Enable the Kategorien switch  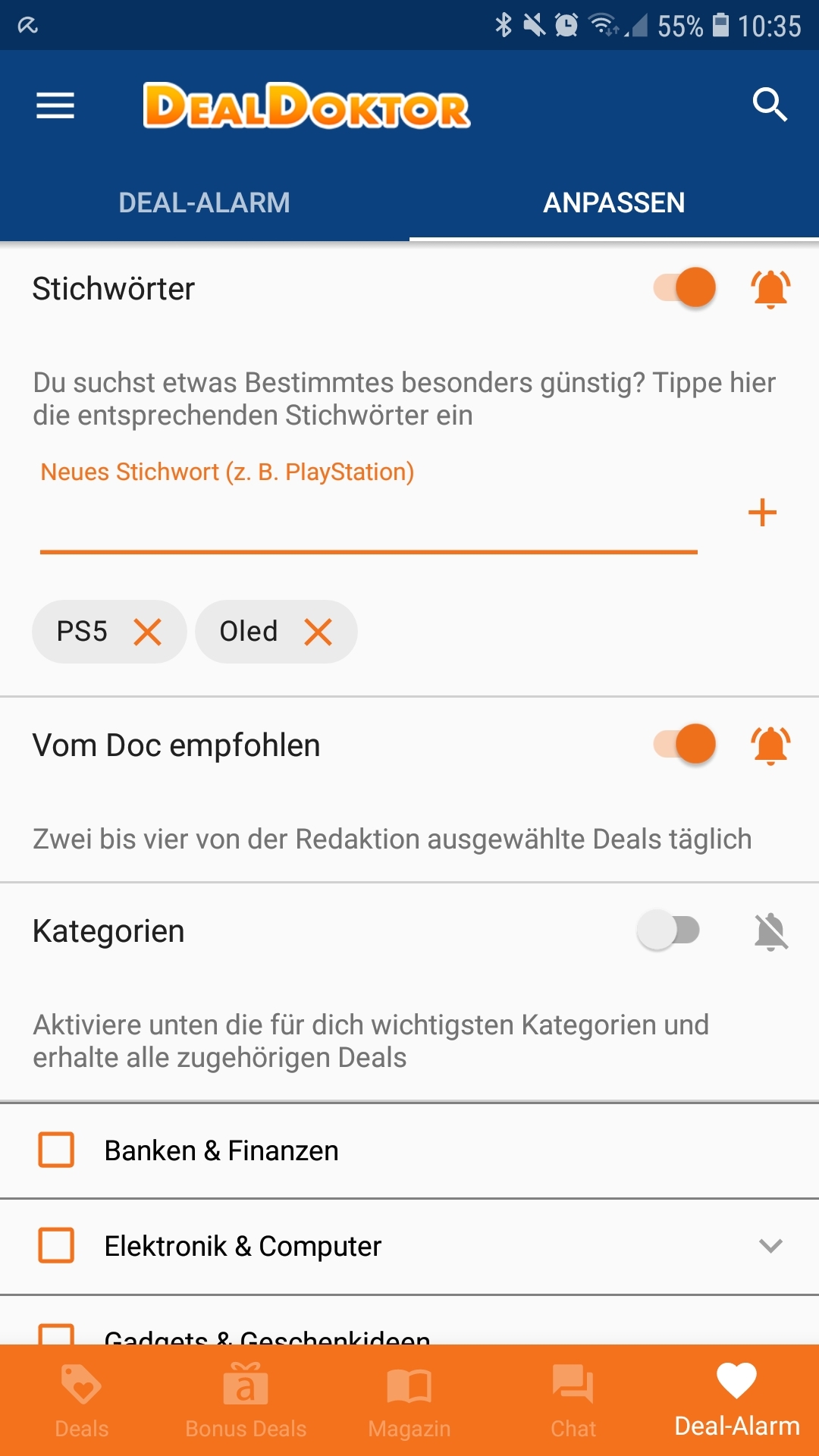669,930
